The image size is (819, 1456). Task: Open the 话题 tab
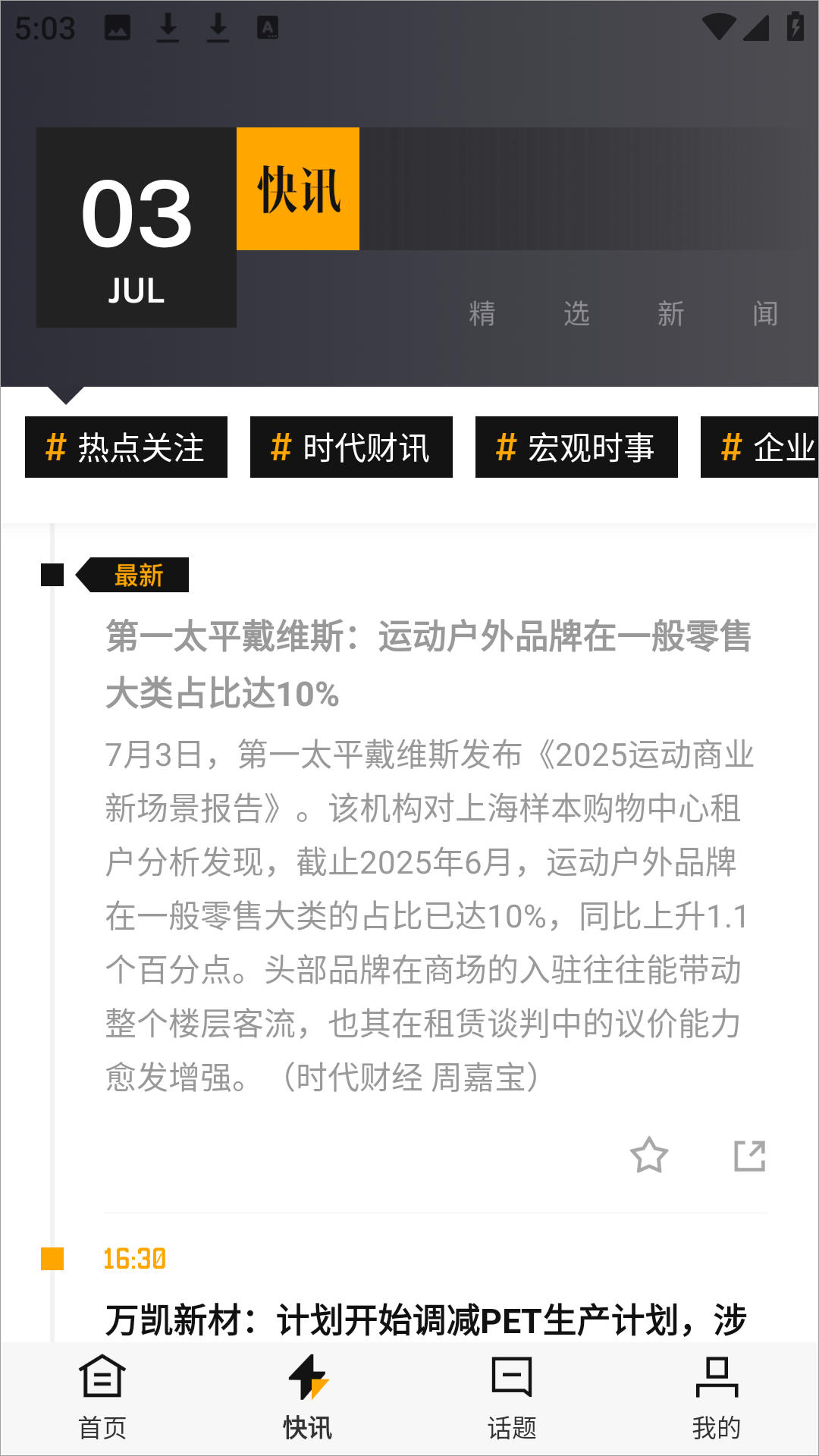(x=512, y=1397)
